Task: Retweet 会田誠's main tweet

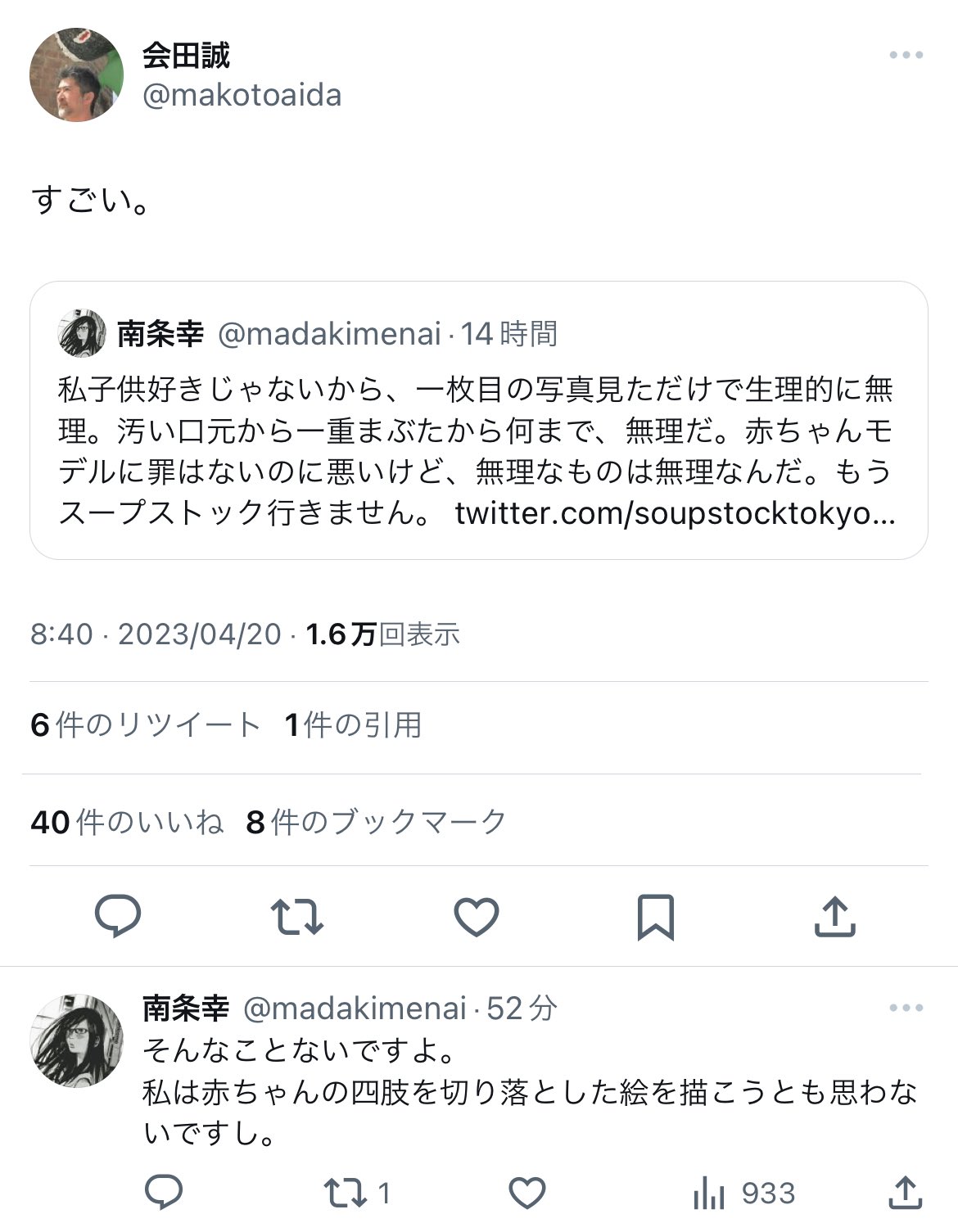Action: tap(297, 916)
